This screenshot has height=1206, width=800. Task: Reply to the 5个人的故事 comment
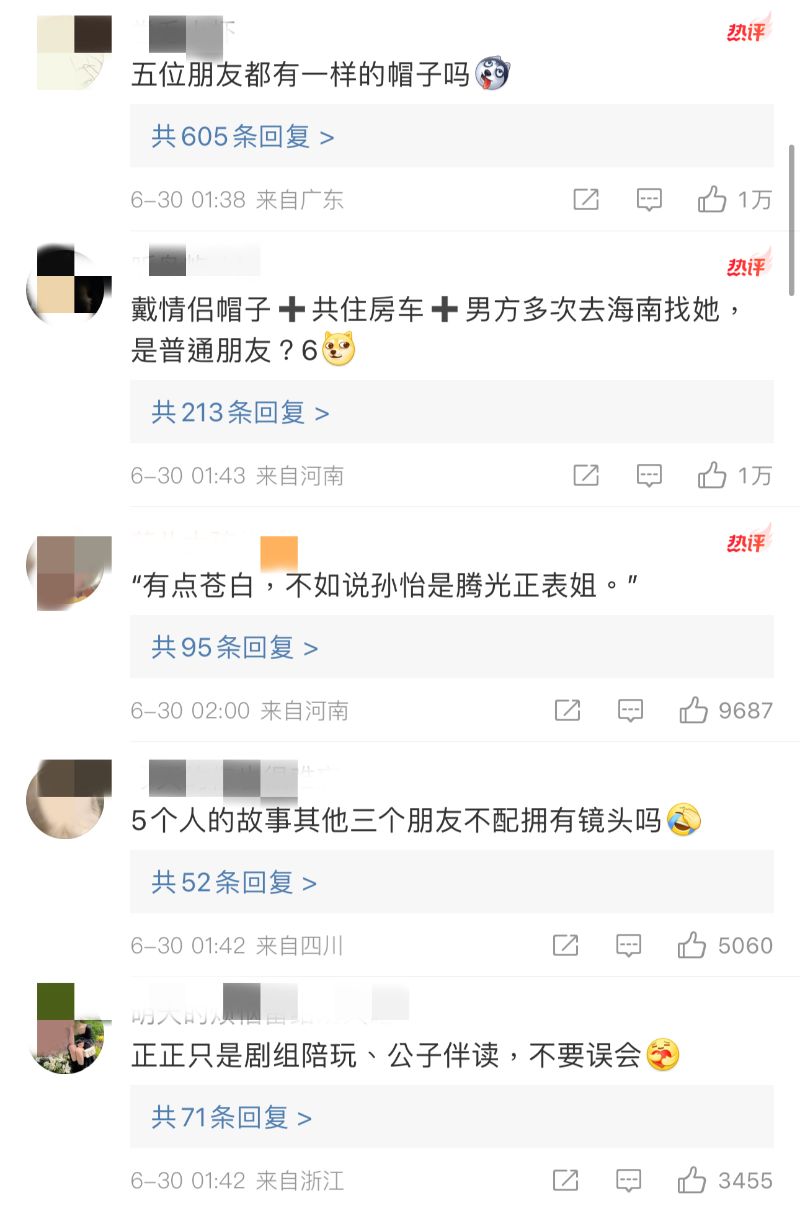pos(628,945)
